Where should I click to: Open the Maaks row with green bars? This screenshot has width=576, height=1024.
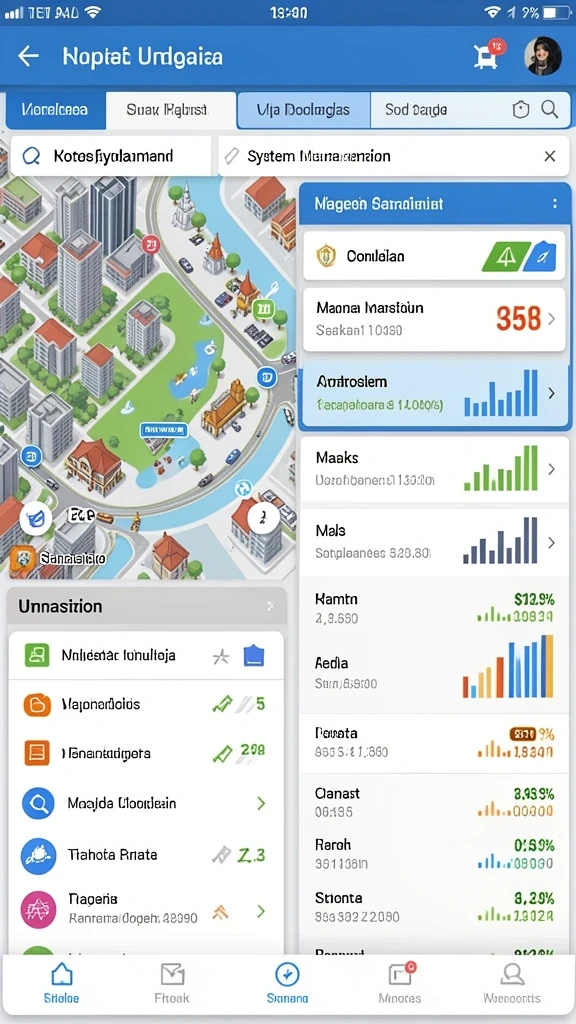click(434, 469)
